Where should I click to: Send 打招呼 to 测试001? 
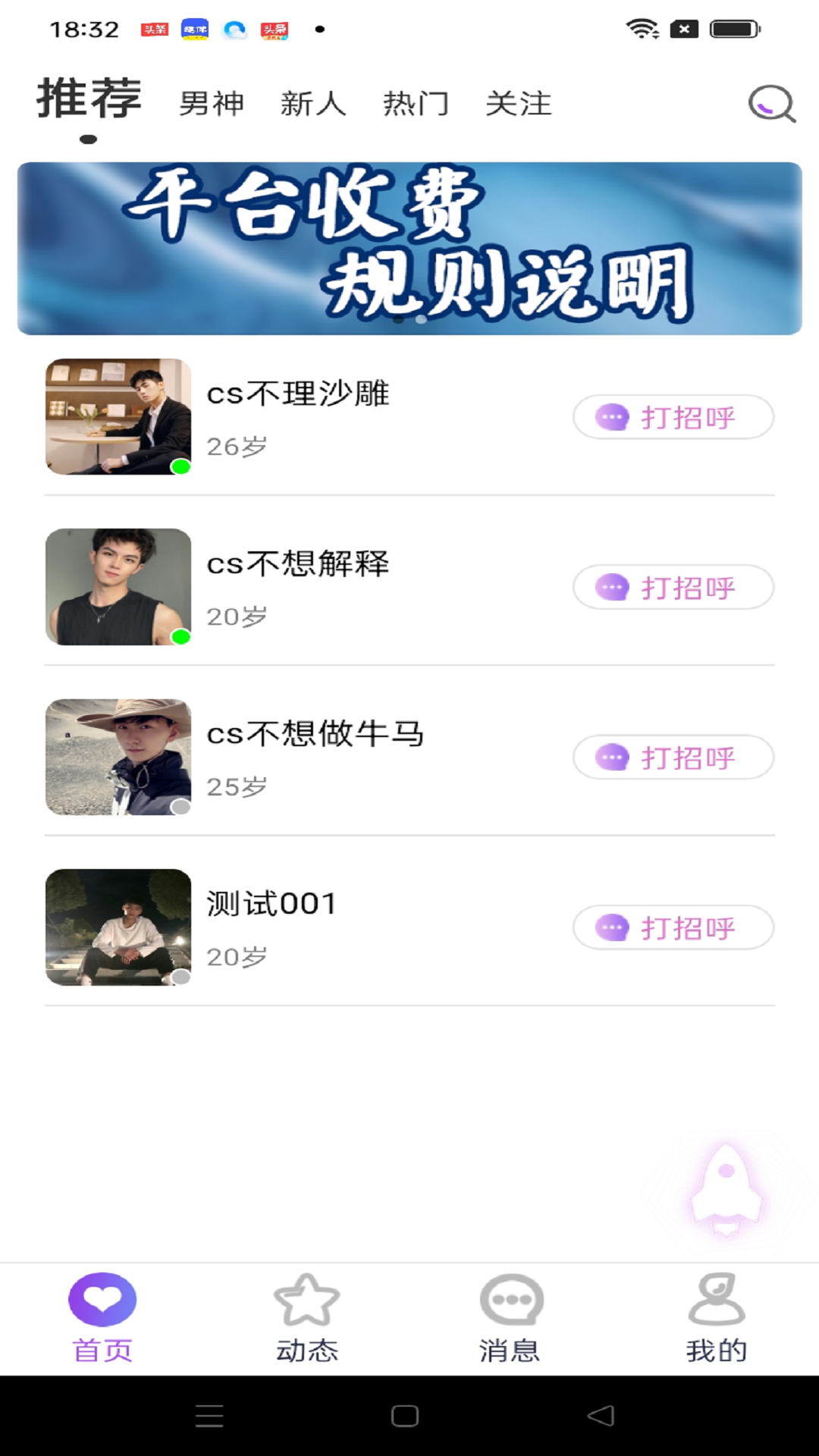(x=673, y=927)
